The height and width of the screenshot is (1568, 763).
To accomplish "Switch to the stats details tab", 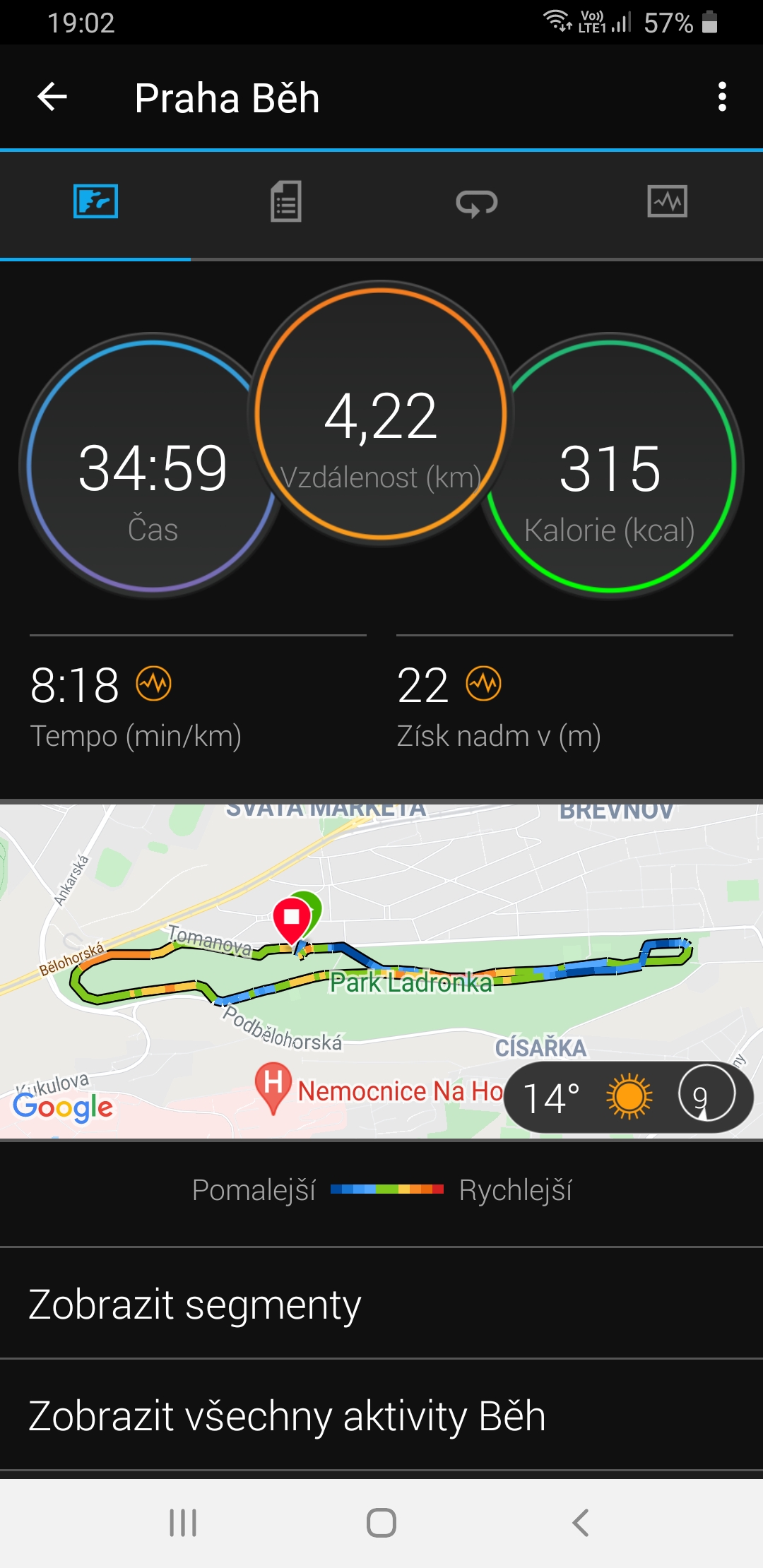I will (286, 202).
